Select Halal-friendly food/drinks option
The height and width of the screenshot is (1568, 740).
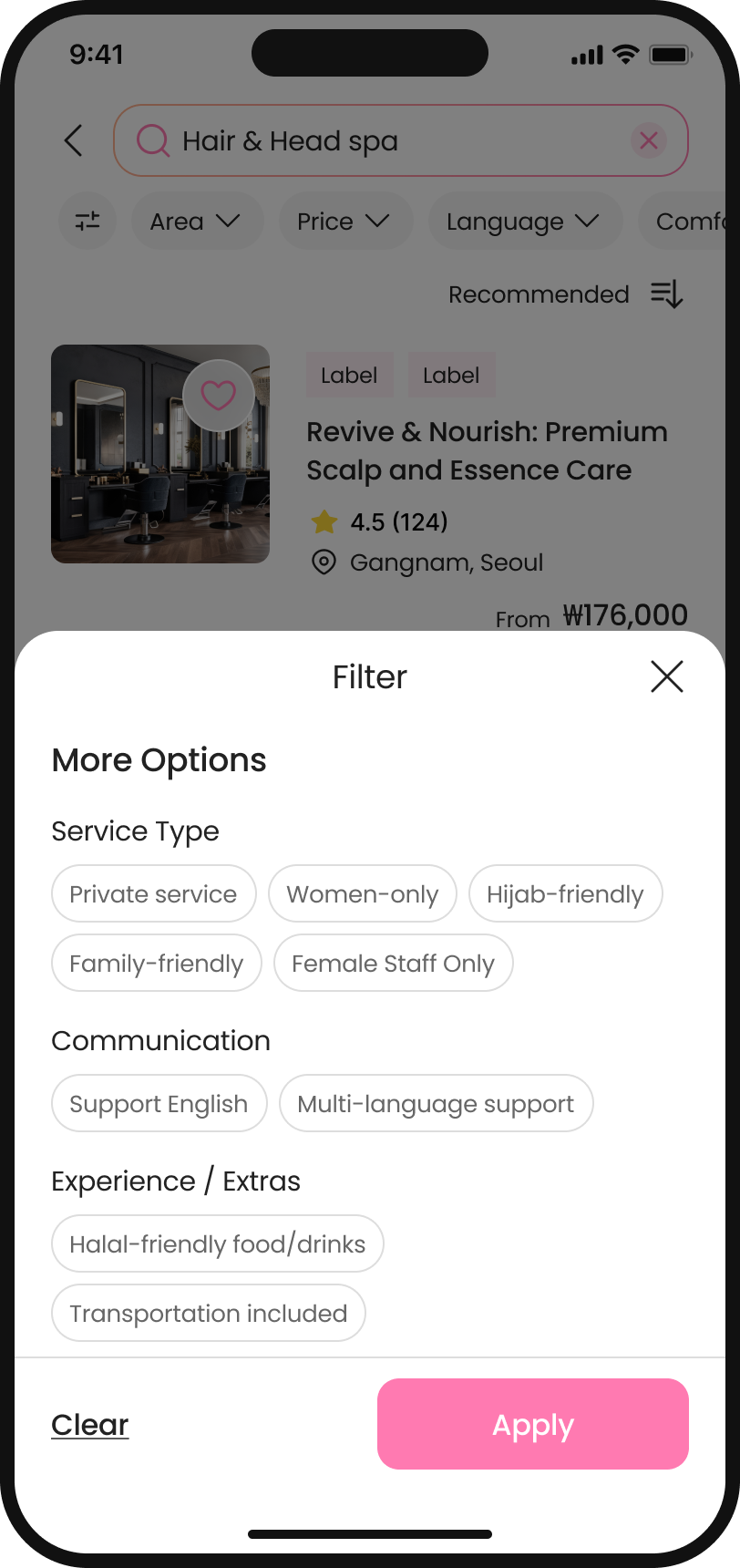(x=217, y=1243)
